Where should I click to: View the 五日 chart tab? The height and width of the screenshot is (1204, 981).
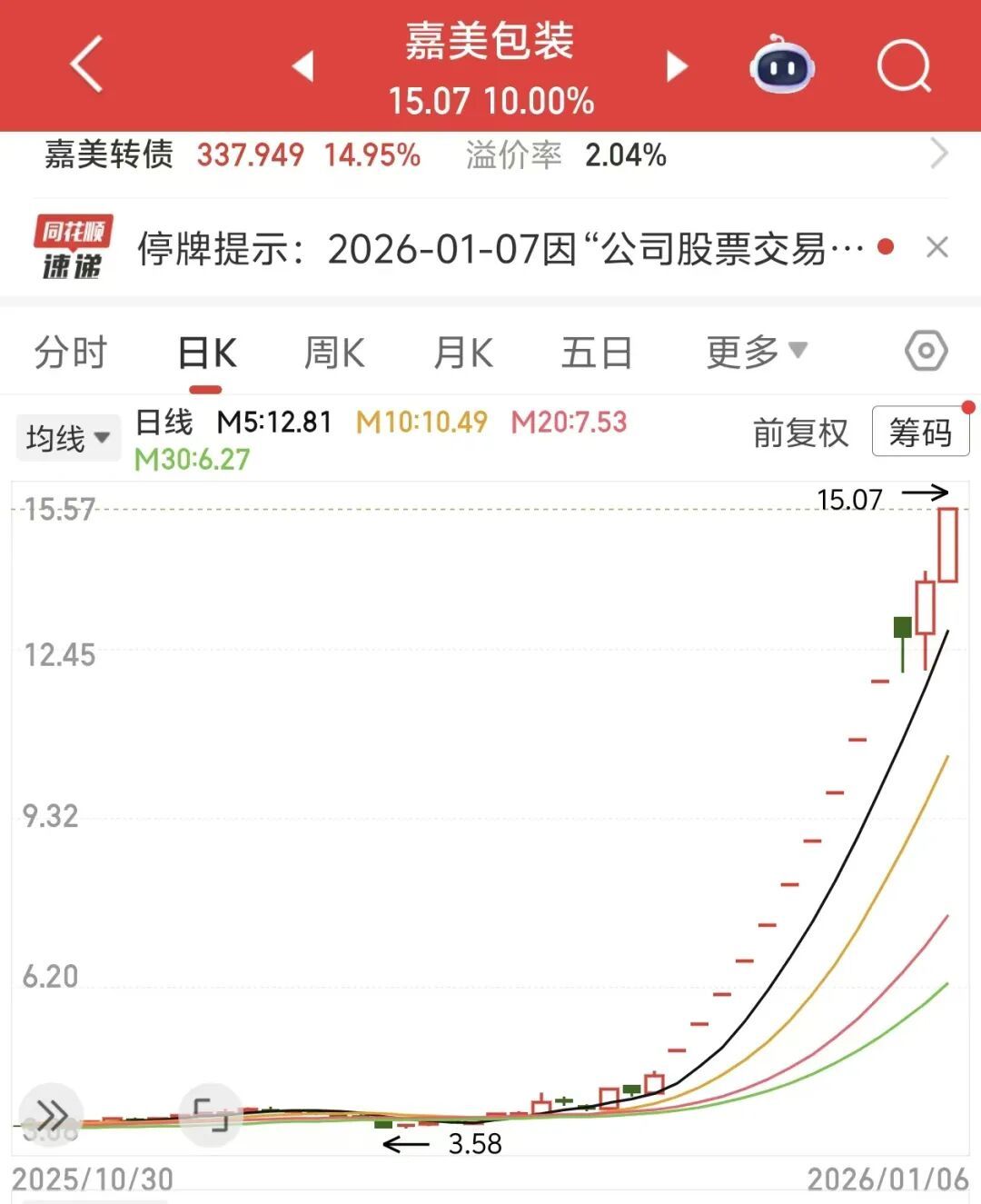pos(596,353)
